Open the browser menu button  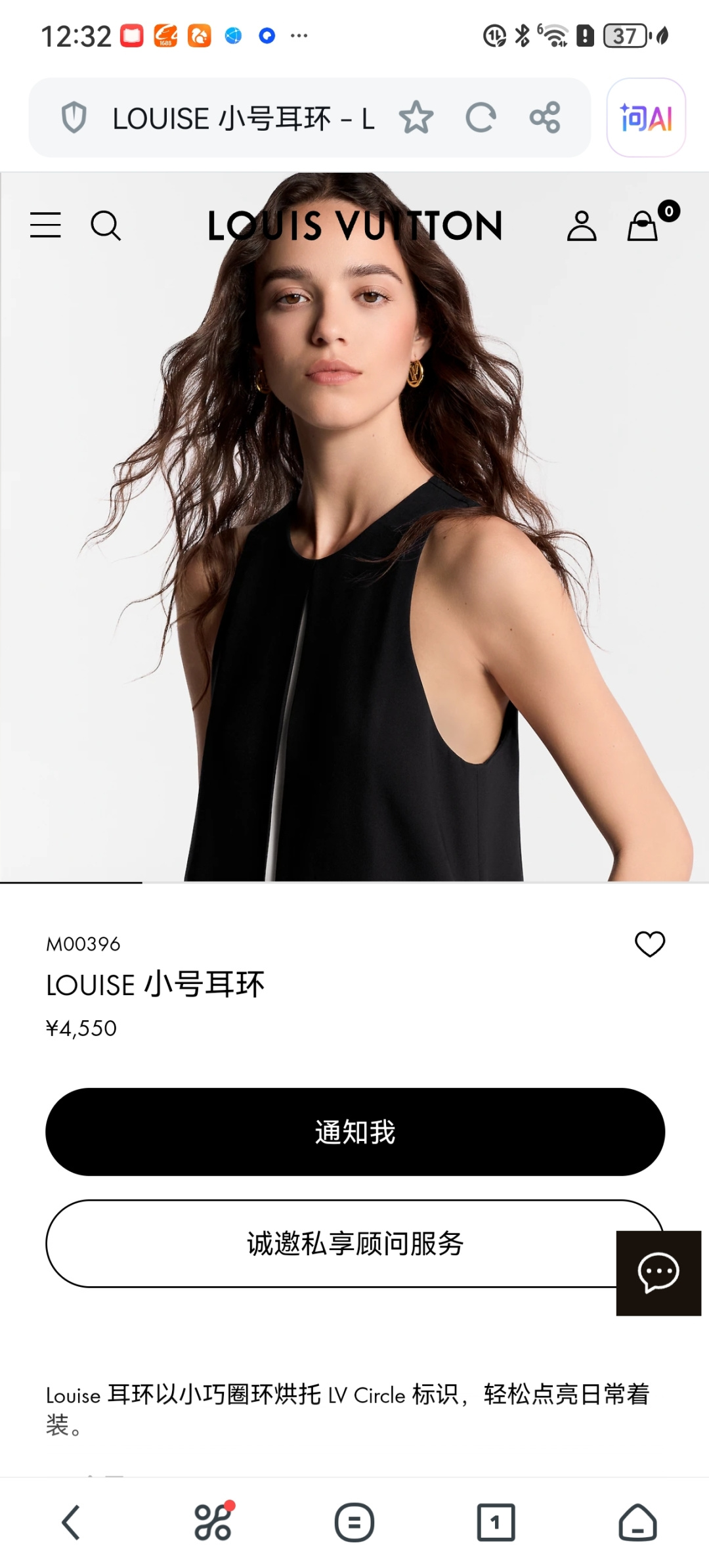click(x=354, y=1522)
